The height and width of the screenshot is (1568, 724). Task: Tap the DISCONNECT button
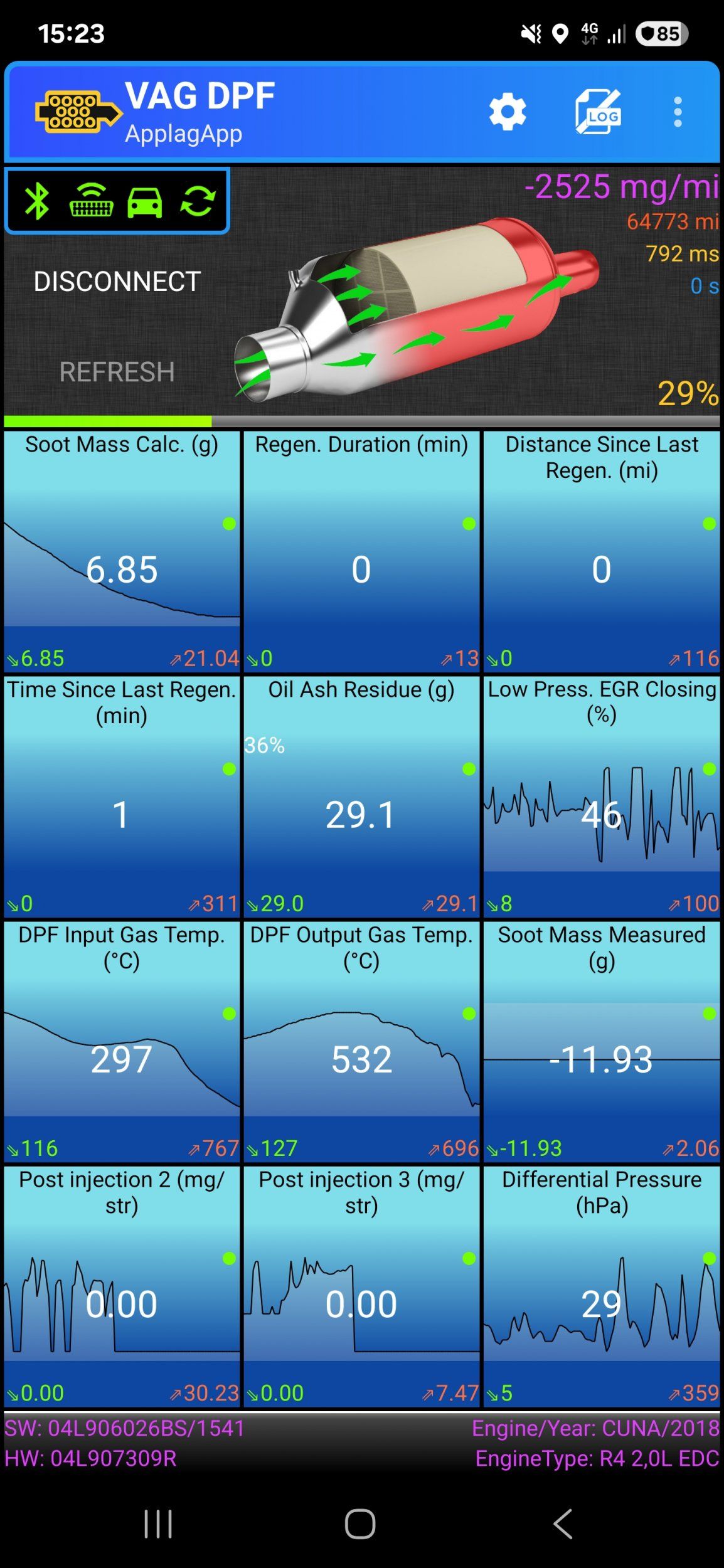tap(117, 282)
